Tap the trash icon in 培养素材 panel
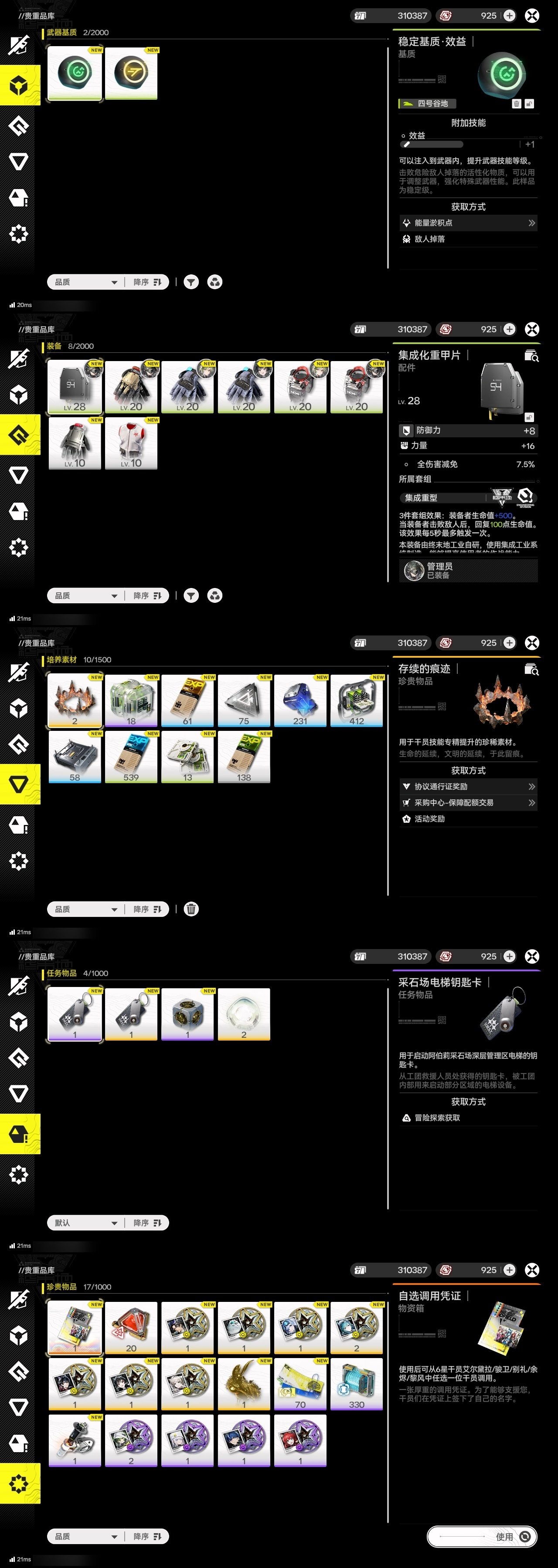Viewport: 558px width, 1568px height. (191, 909)
